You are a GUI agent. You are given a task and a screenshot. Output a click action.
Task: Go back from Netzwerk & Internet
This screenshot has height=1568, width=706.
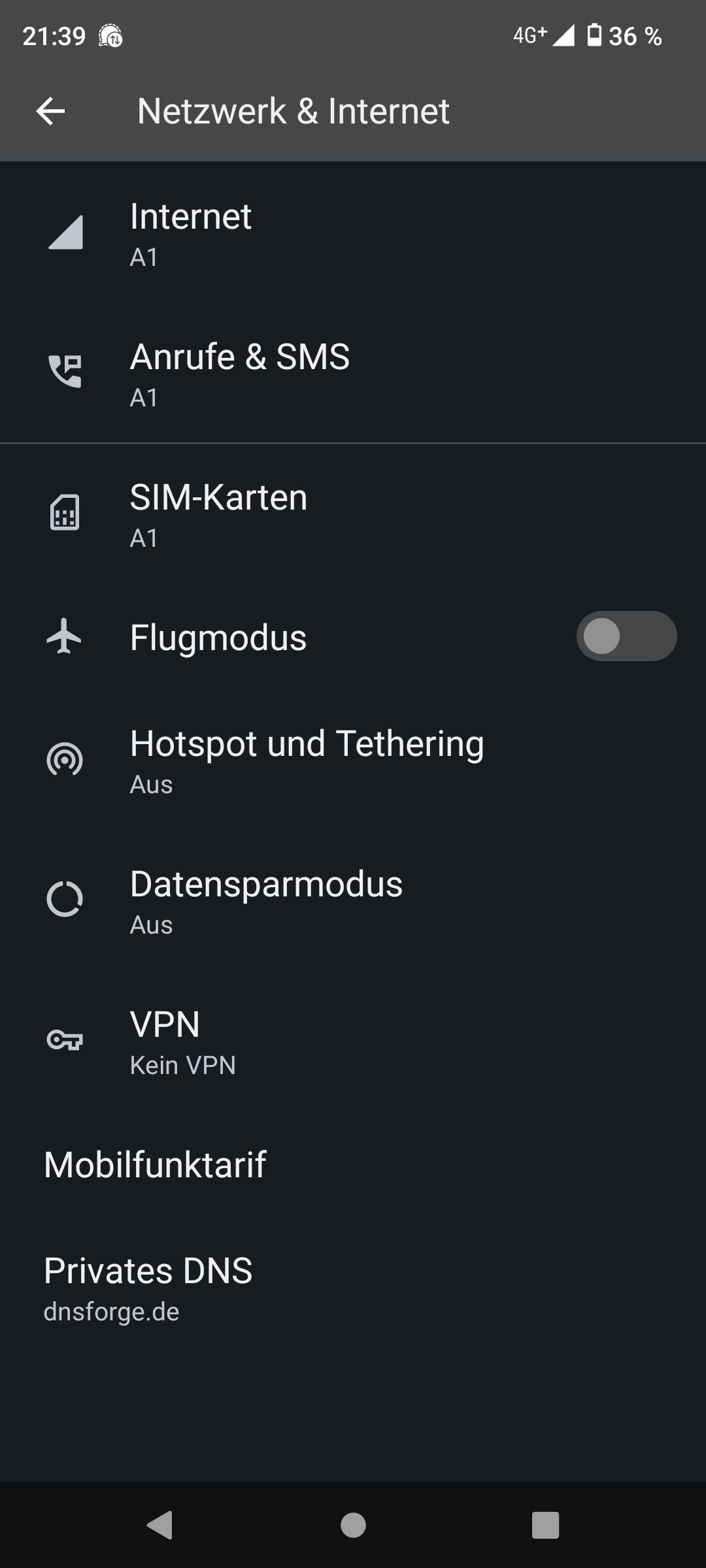point(50,111)
